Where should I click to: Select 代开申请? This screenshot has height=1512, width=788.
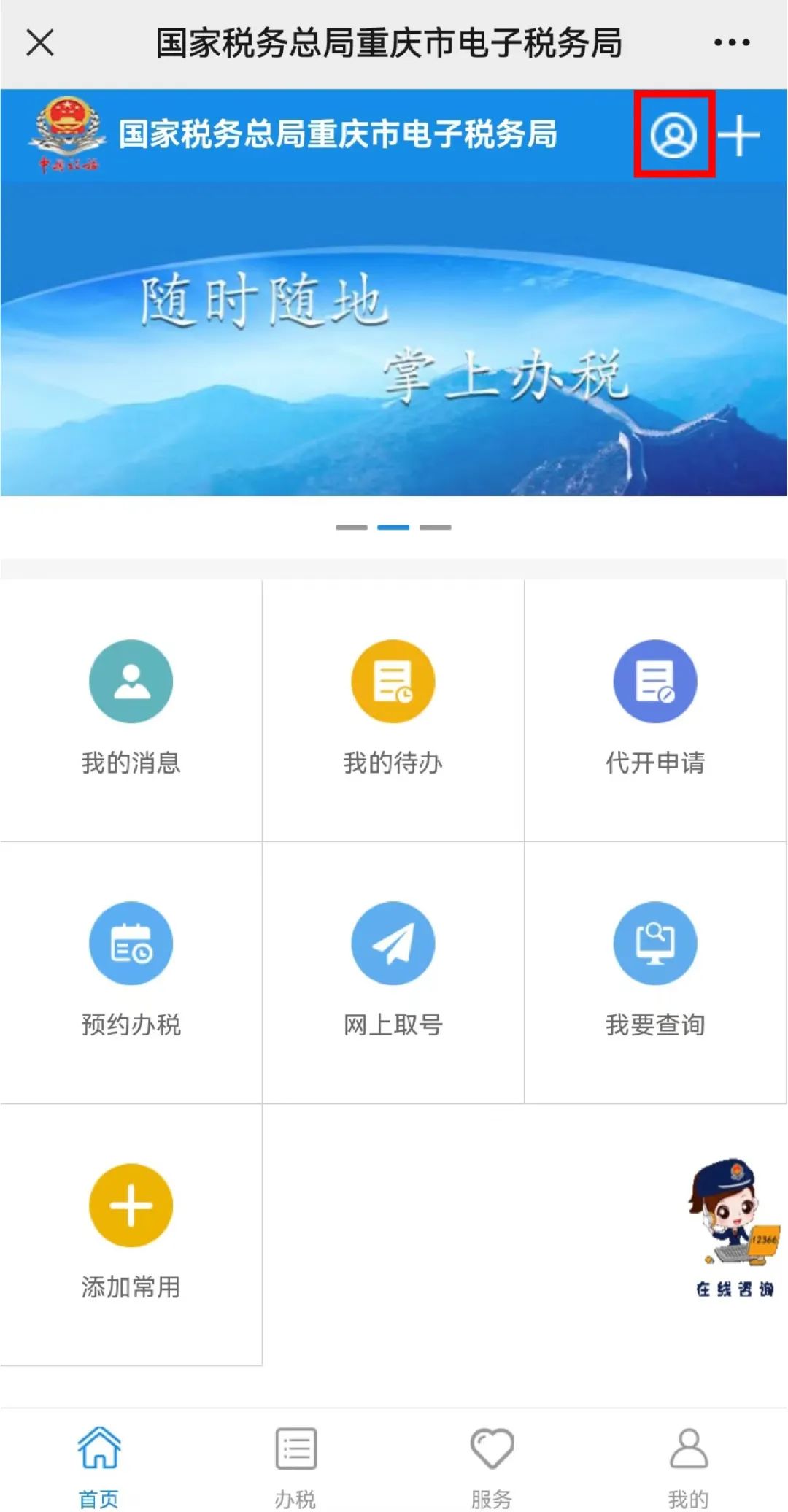(655, 709)
